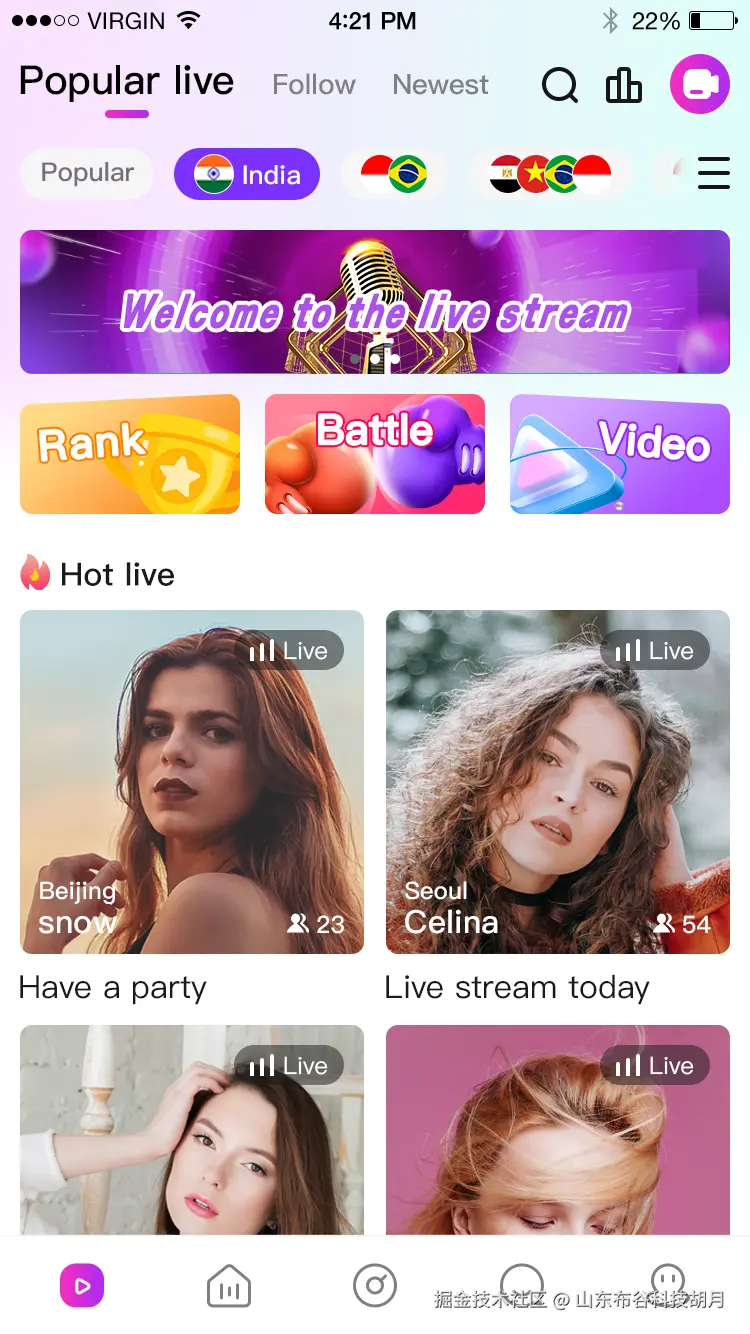750x1334 pixels.
Task: Open the Welcome to the live stream banner
Action: tap(375, 302)
